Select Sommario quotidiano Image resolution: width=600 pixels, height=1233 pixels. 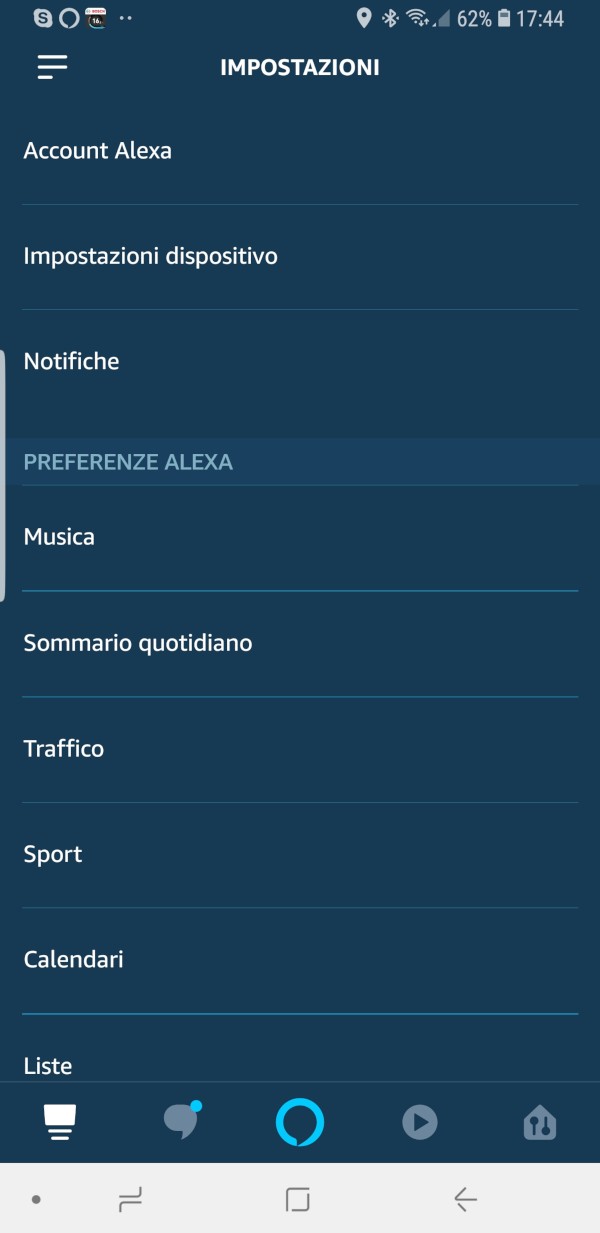click(x=300, y=643)
